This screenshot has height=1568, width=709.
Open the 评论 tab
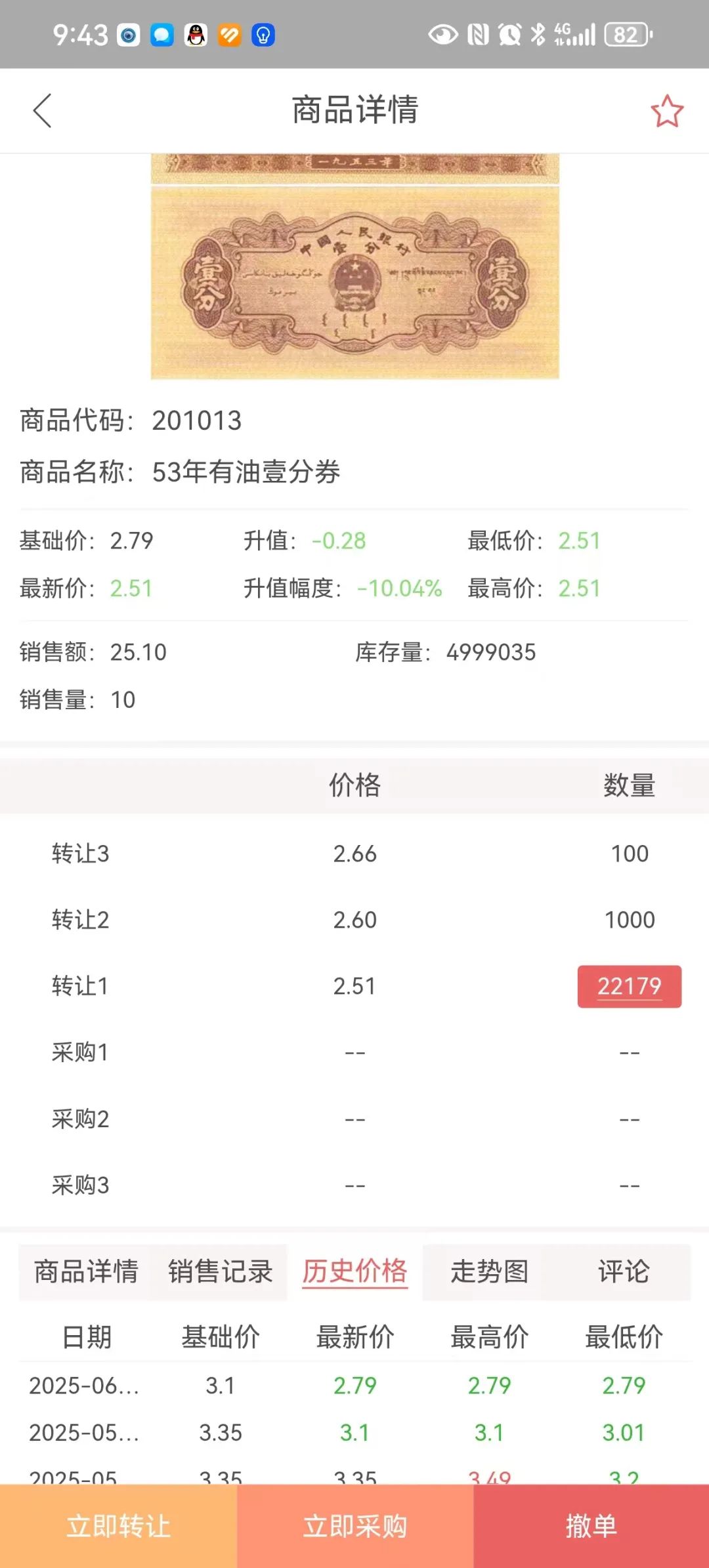click(x=623, y=1271)
